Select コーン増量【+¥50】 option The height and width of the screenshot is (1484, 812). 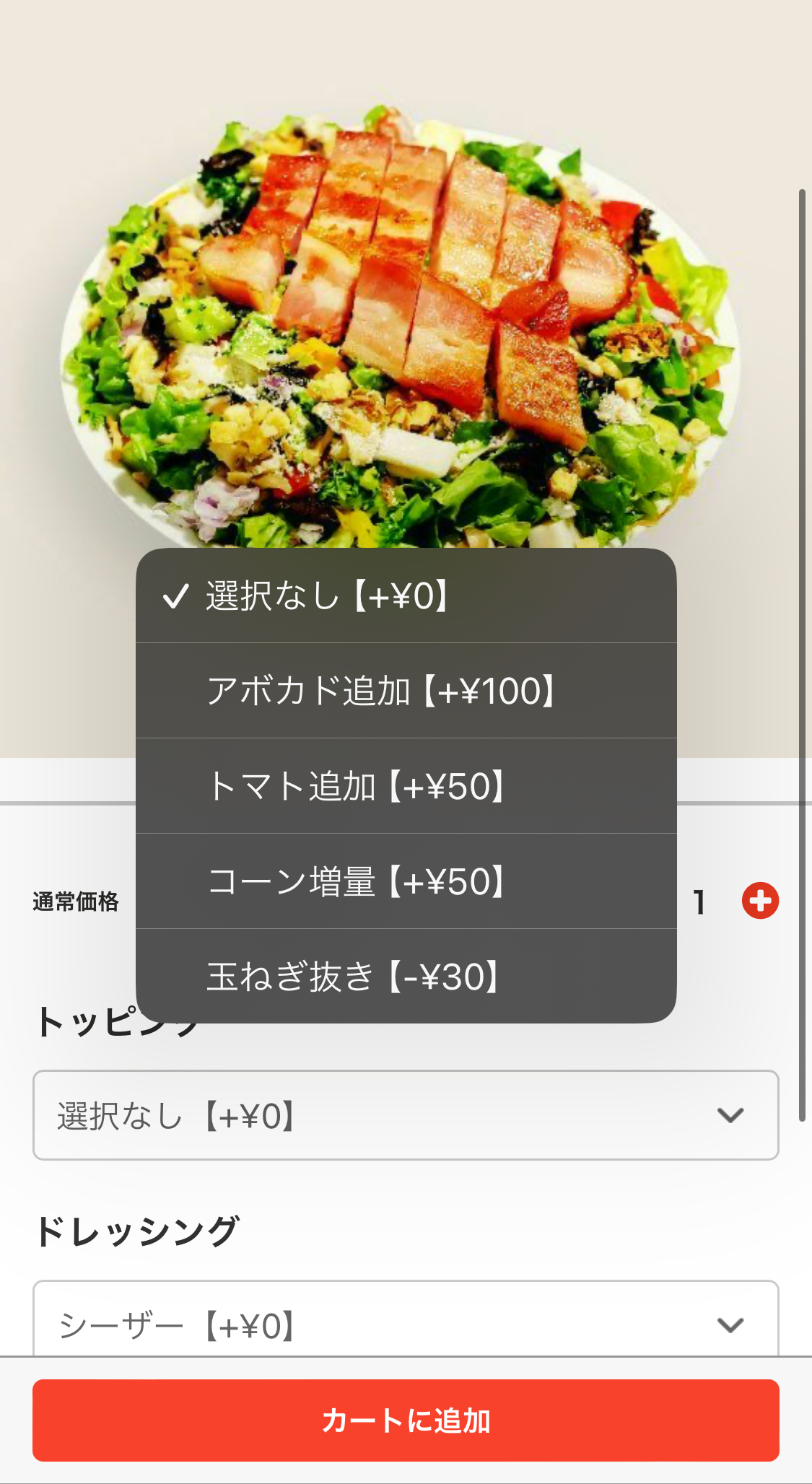[406, 881]
